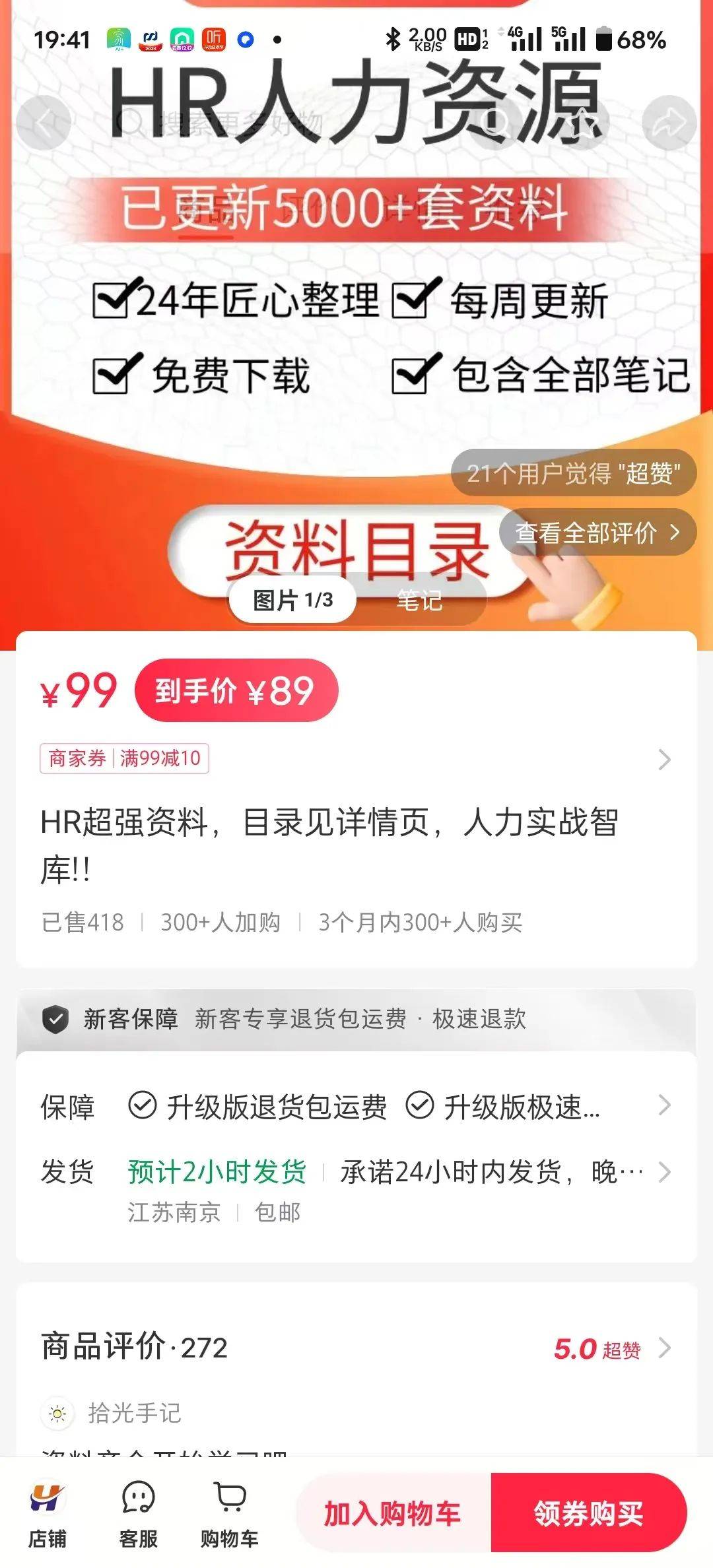Favorite this product with the star icon

pos(582,122)
